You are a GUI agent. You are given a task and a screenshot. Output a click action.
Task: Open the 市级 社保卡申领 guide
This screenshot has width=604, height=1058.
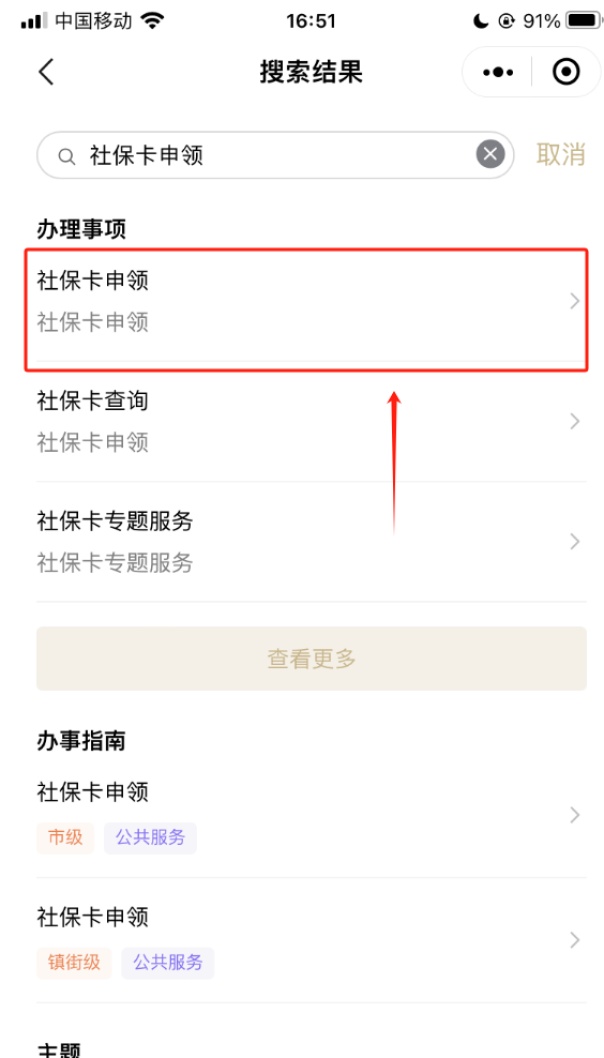point(311,814)
